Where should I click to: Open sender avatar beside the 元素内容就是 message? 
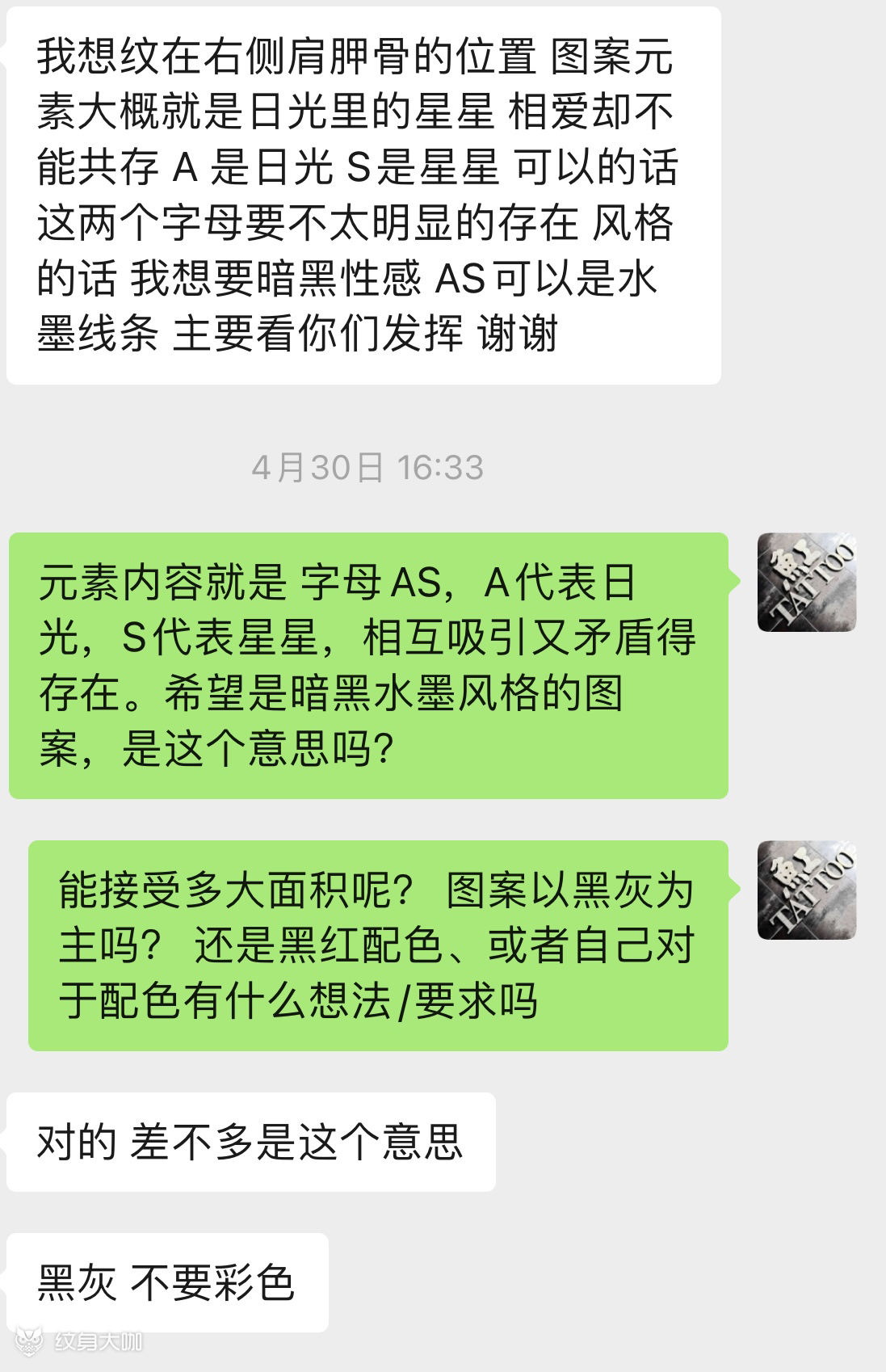[806, 583]
